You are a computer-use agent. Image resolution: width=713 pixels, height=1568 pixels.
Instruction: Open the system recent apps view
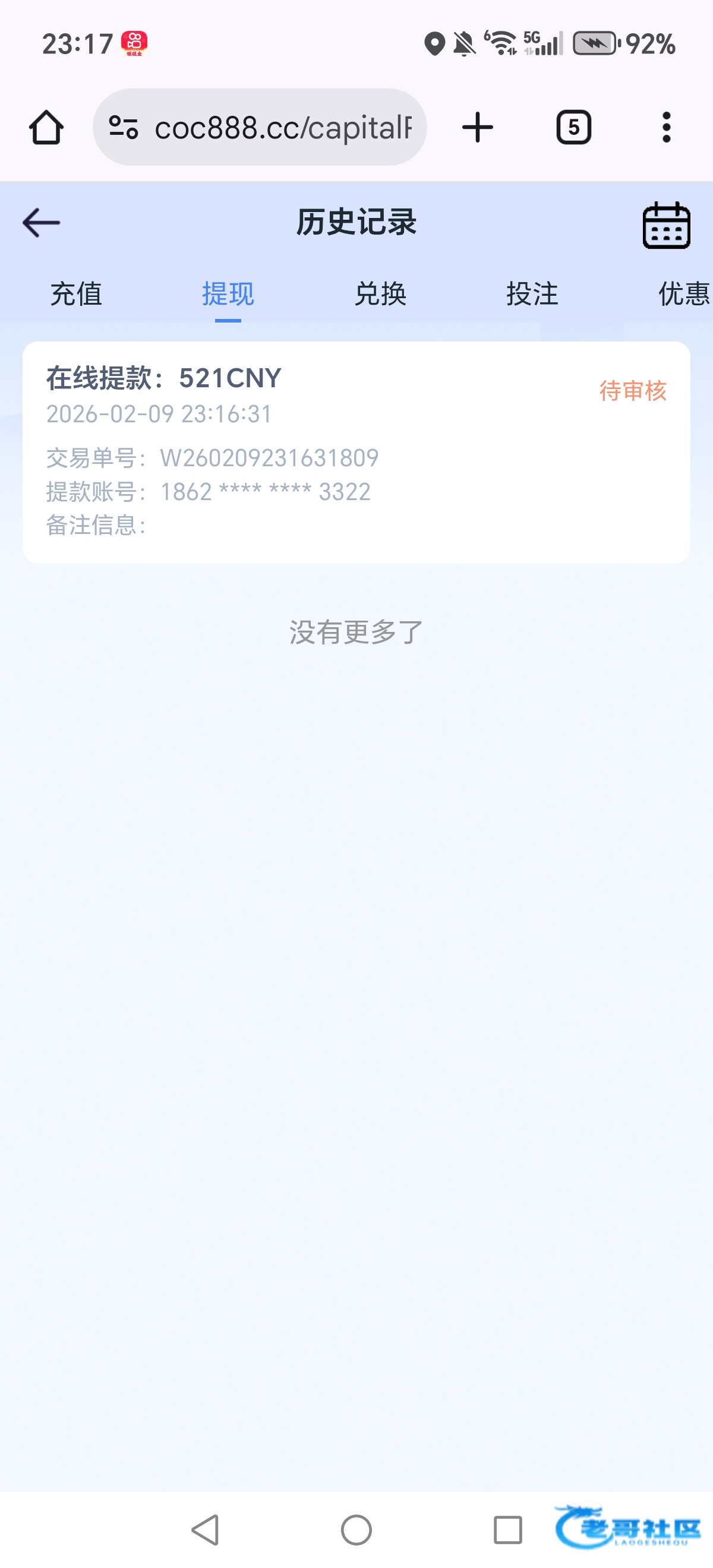pos(507,1529)
